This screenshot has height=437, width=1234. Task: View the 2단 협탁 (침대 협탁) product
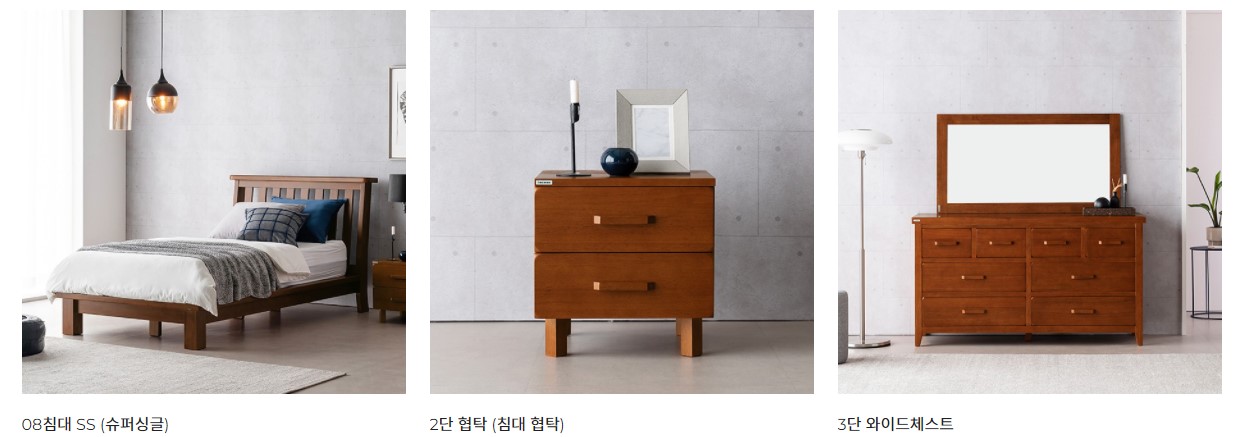tap(621, 202)
